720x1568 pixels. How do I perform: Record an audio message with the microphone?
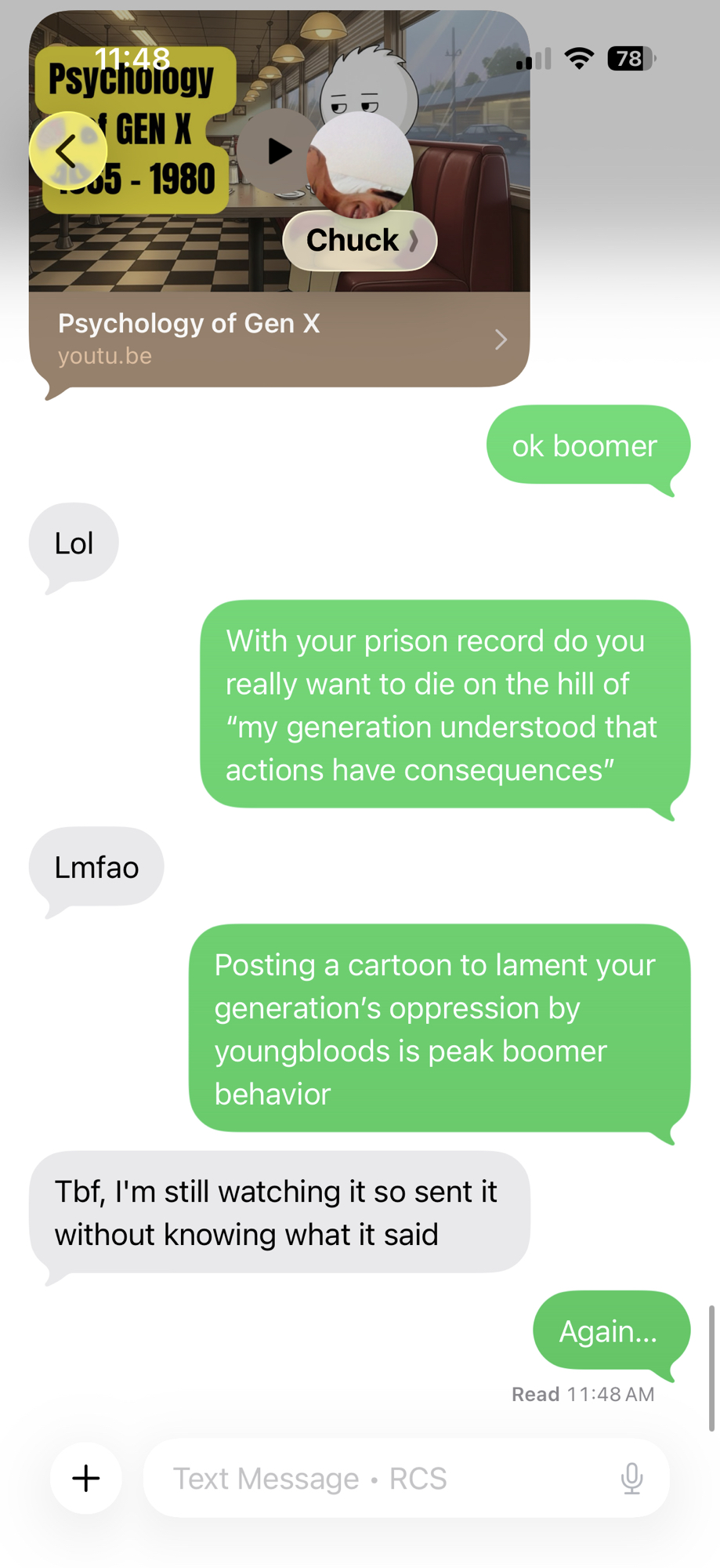631,1478
